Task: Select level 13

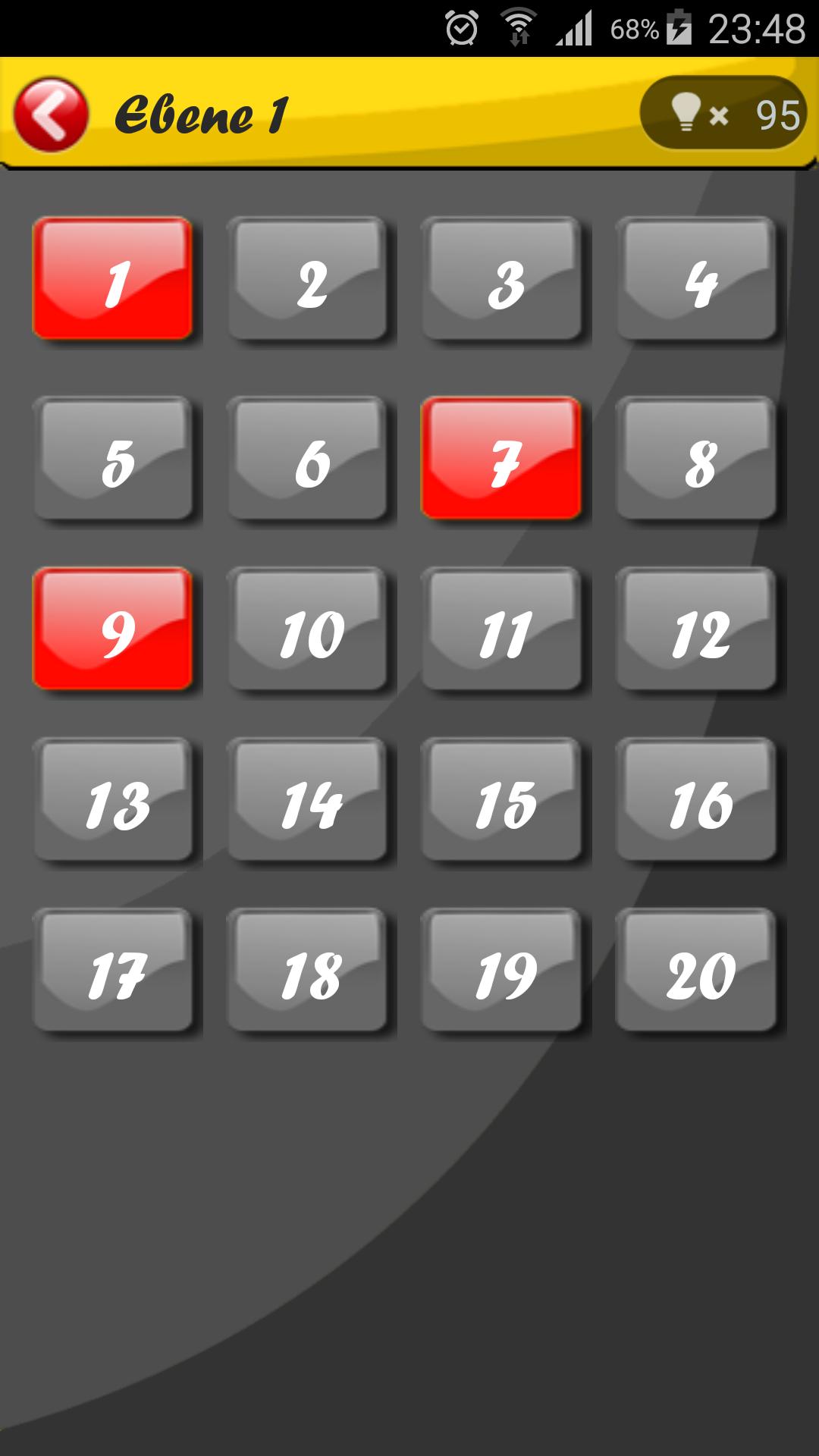Action: [x=113, y=799]
